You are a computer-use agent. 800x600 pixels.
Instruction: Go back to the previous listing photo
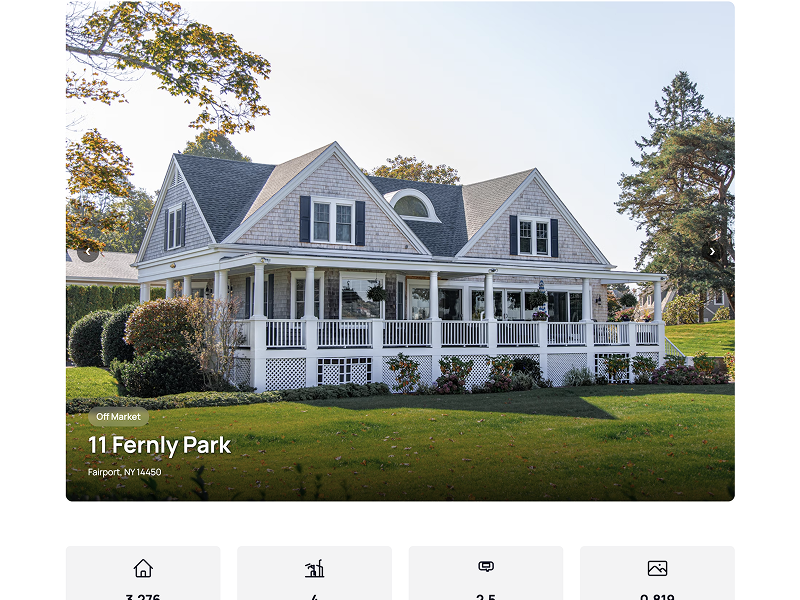[x=88, y=252]
